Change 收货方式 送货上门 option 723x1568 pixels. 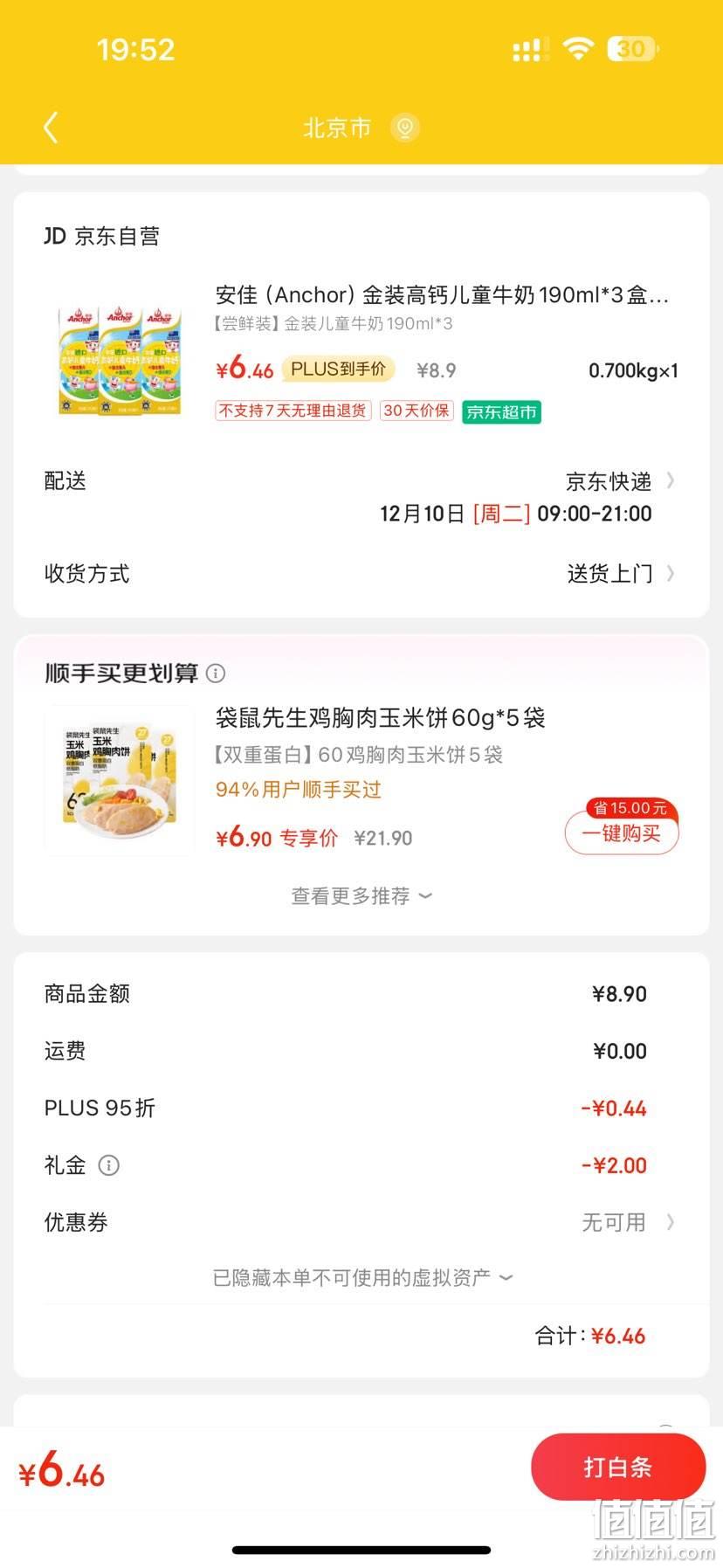click(361, 573)
